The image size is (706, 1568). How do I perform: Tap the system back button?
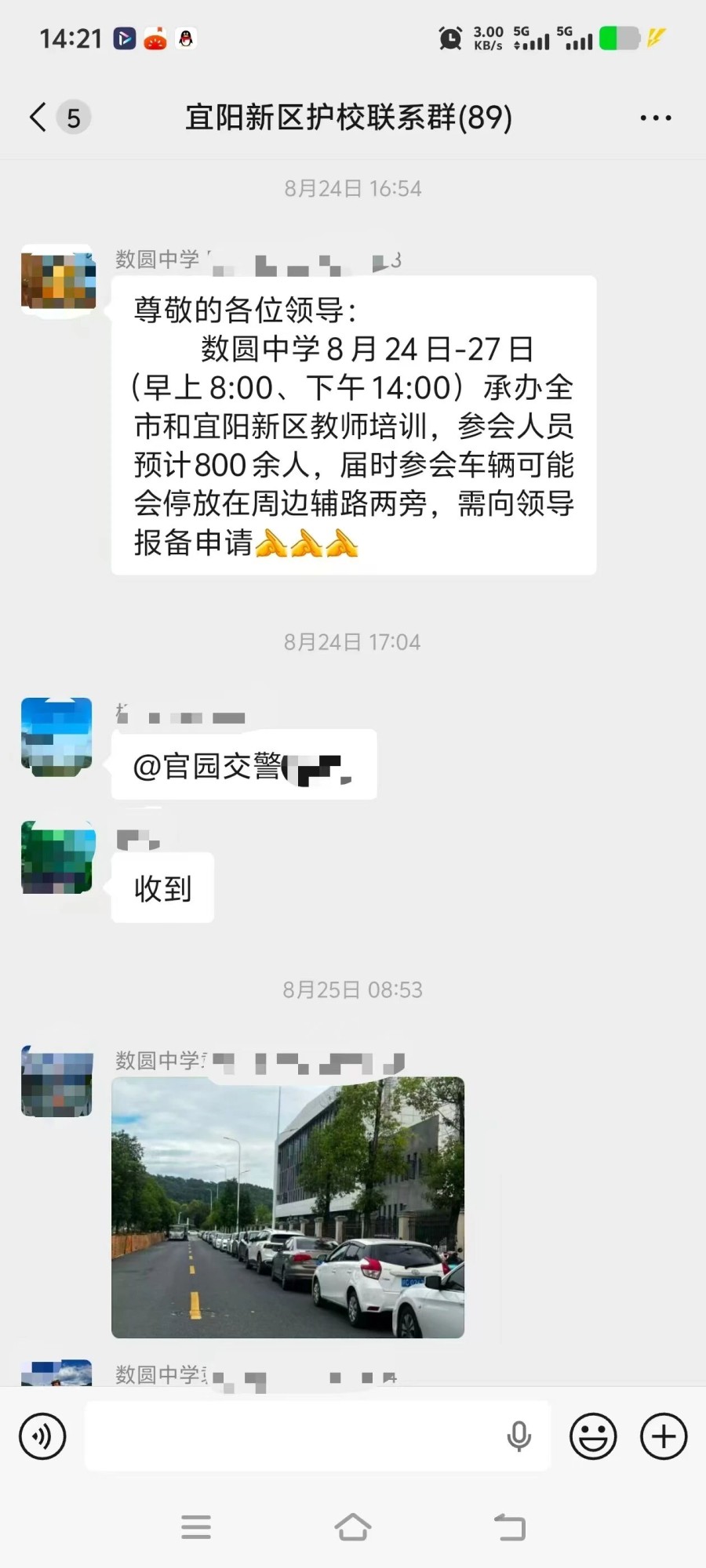tap(510, 1527)
